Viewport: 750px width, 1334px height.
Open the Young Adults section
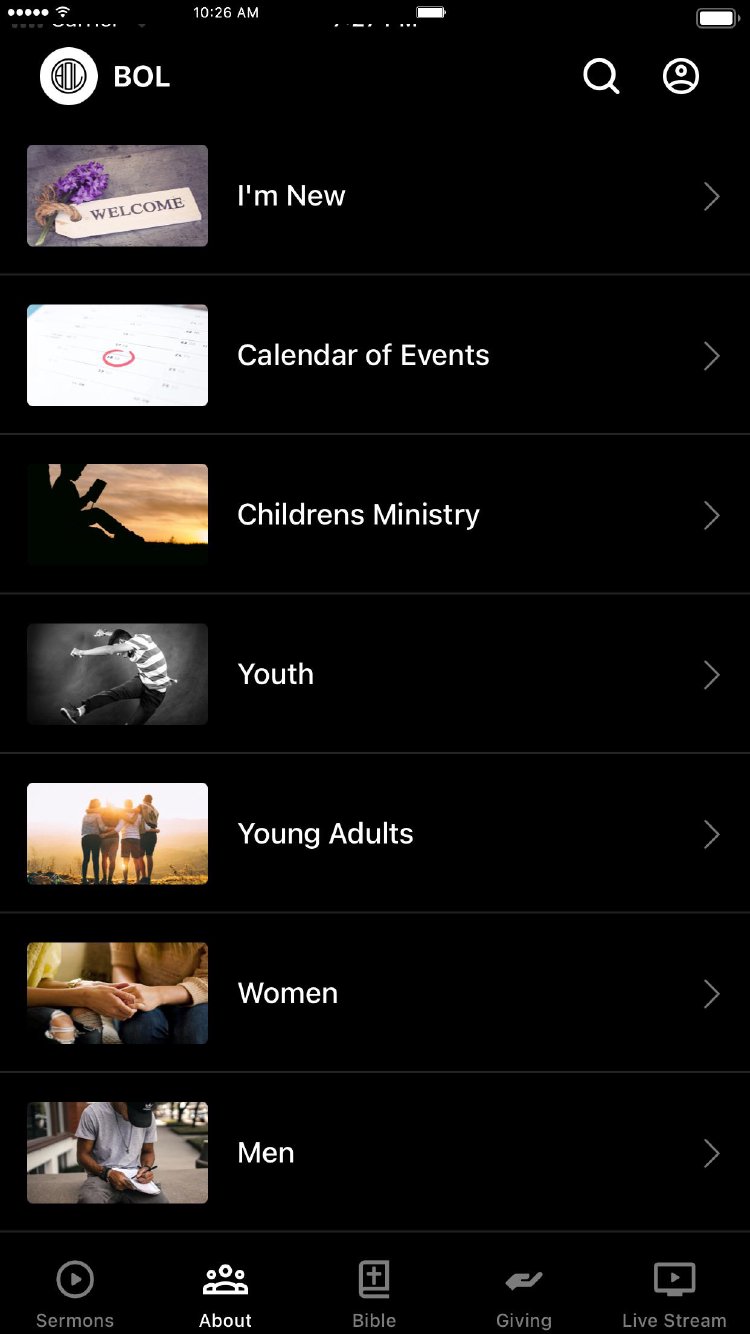(x=374, y=834)
